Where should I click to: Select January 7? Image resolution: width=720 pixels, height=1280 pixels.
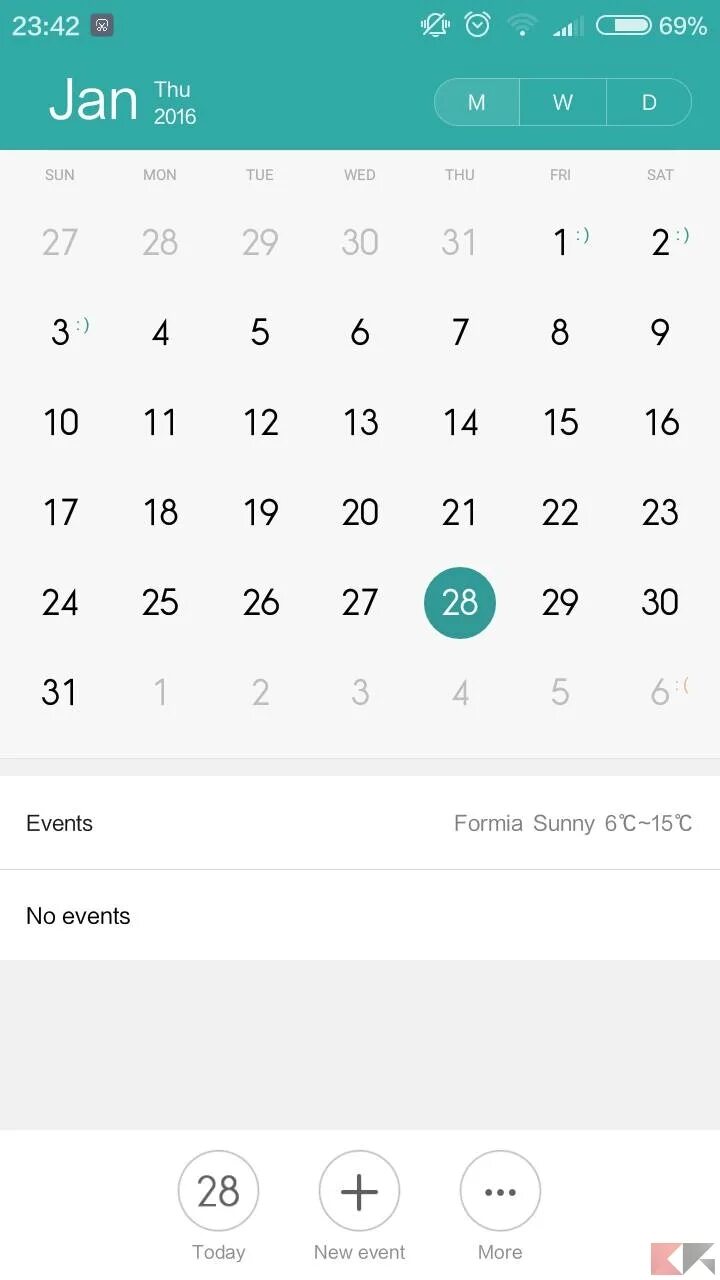(460, 332)
